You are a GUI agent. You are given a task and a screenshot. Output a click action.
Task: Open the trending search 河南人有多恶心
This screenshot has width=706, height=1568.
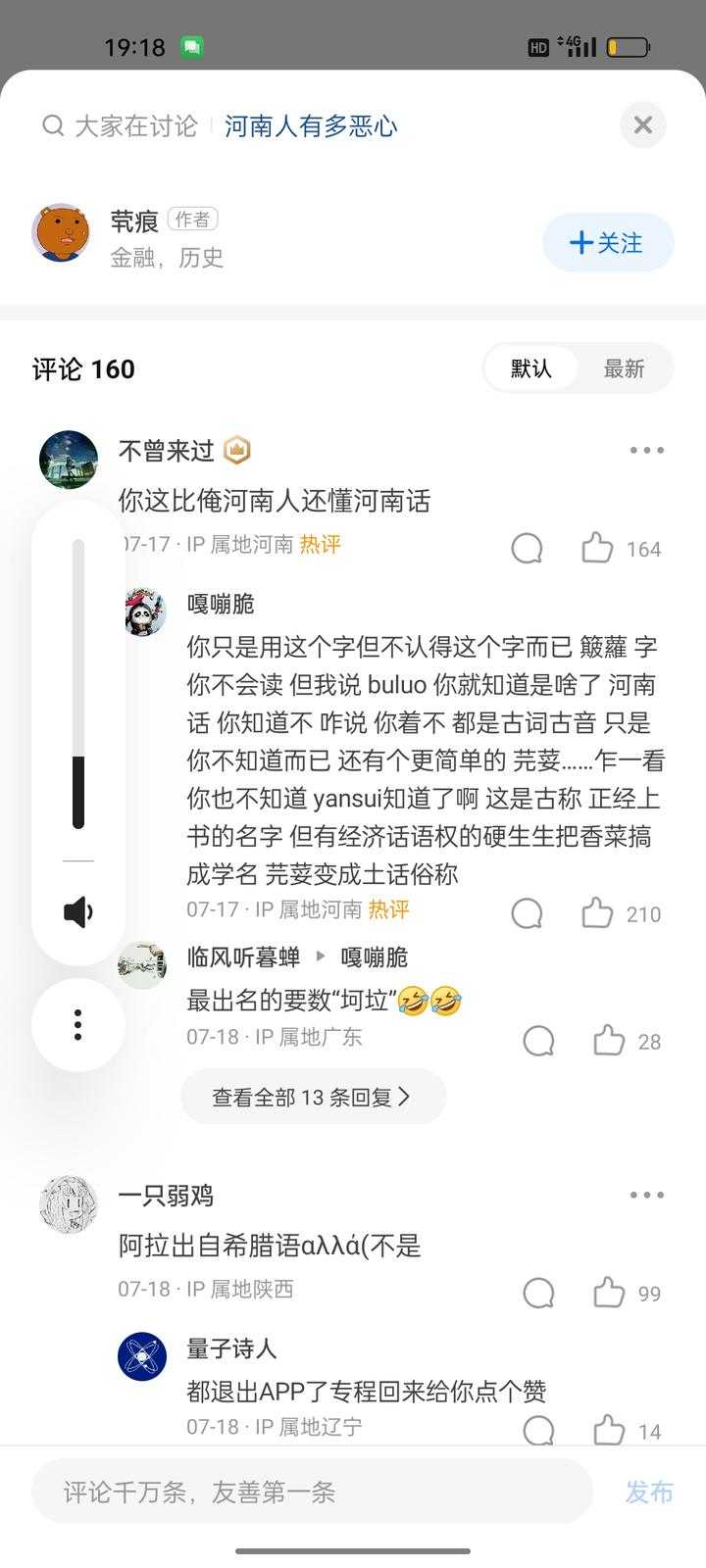tap(311, 126)
